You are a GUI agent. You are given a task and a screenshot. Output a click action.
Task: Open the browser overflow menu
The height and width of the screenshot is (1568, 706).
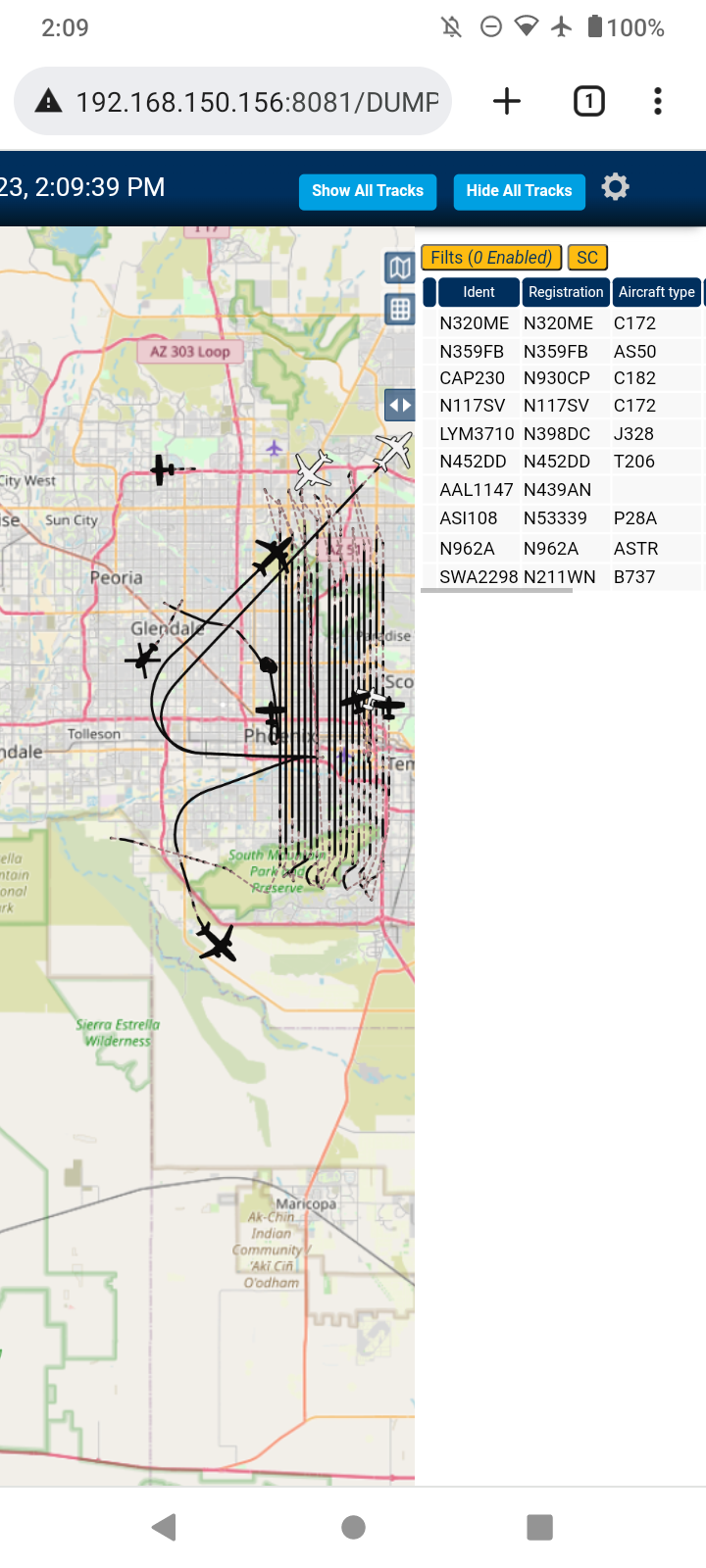coord(658,101)
